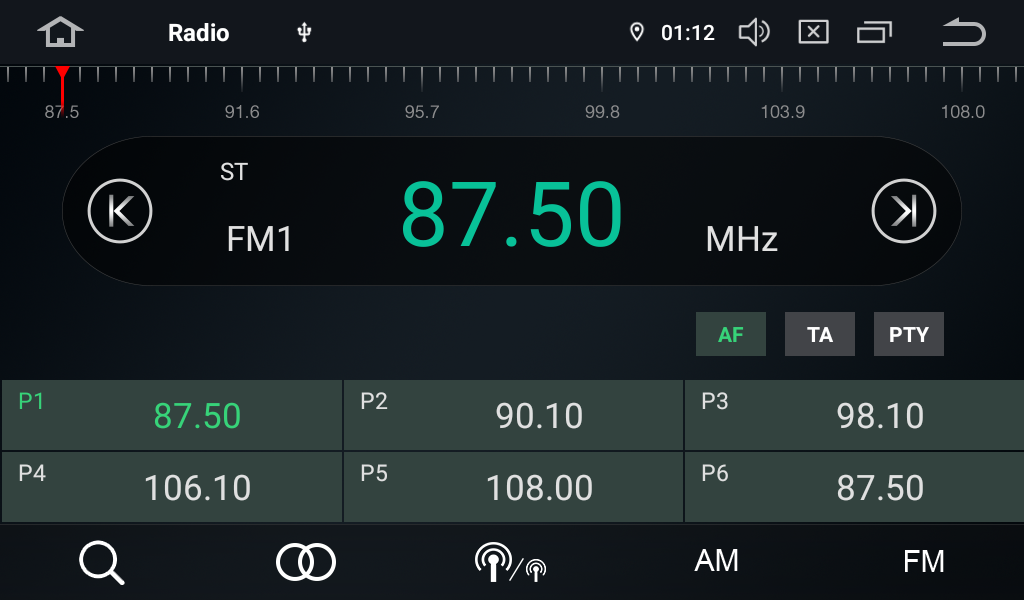Tune to preset P5 108.00

[513, 487]
